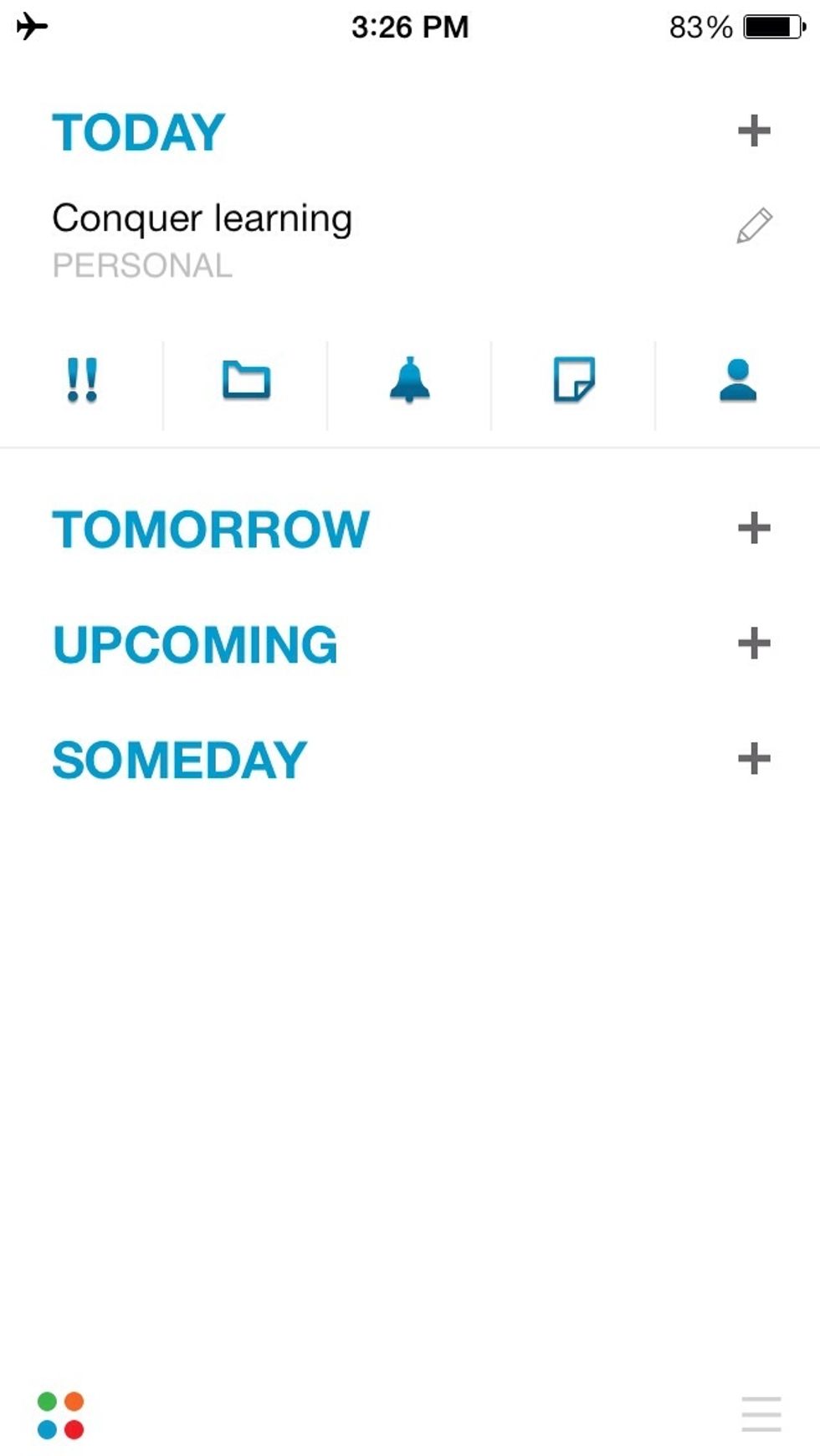Open the four colored dots icon

(x=61, y=1415)
